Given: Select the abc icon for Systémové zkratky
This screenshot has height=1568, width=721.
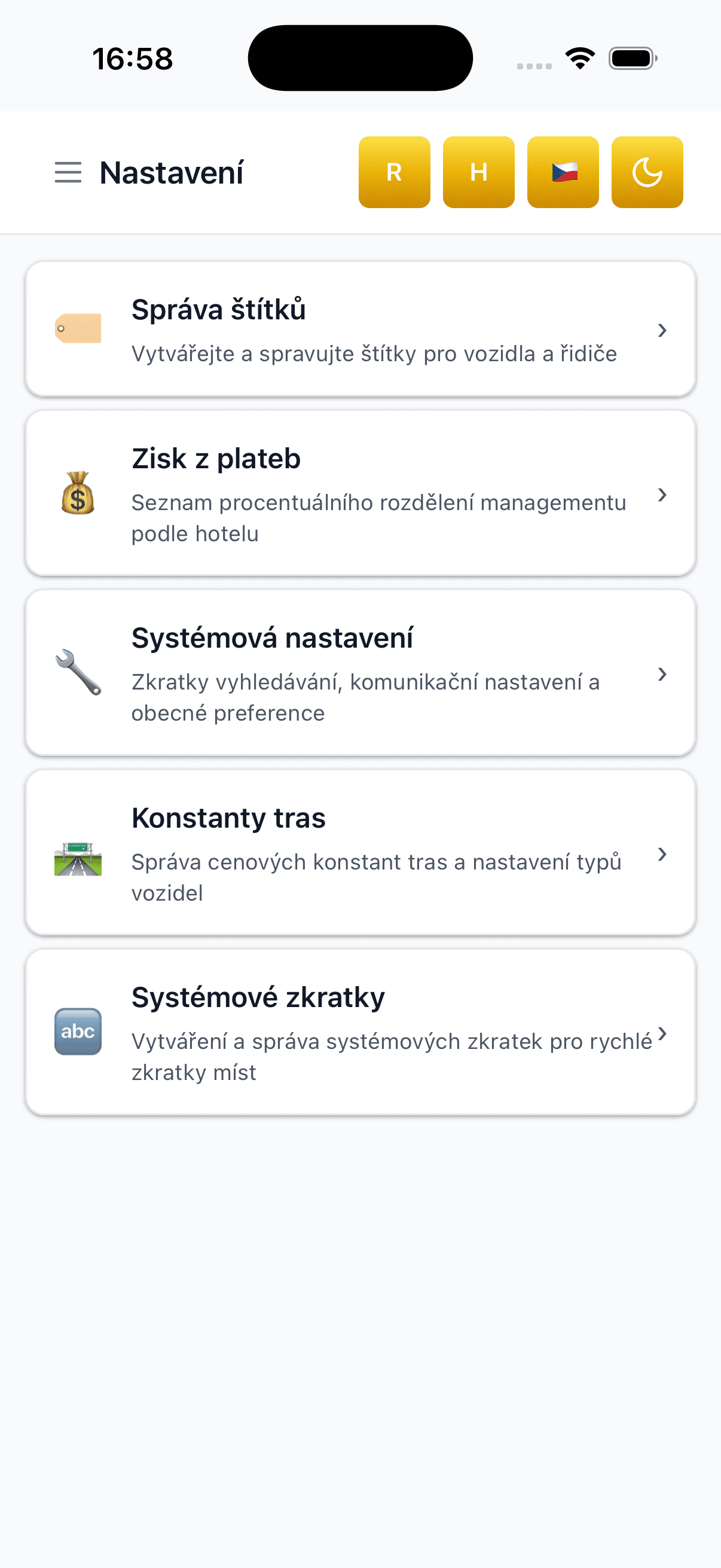Looking at the screenshot, I should [x=78, y=1032].
